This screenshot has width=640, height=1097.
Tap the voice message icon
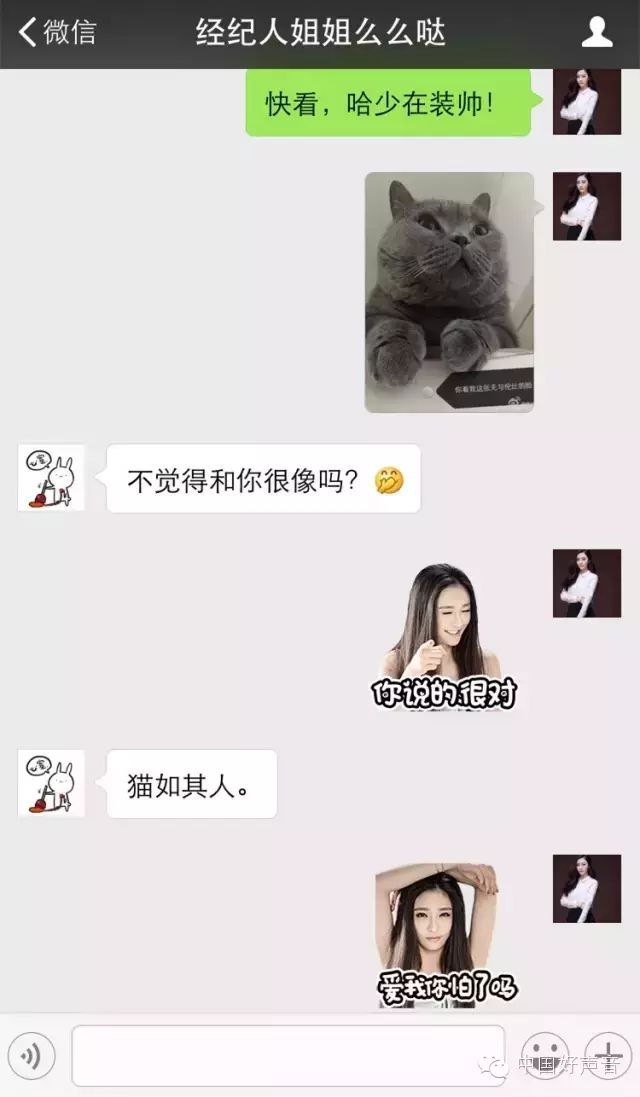(x=31, y=1055)
